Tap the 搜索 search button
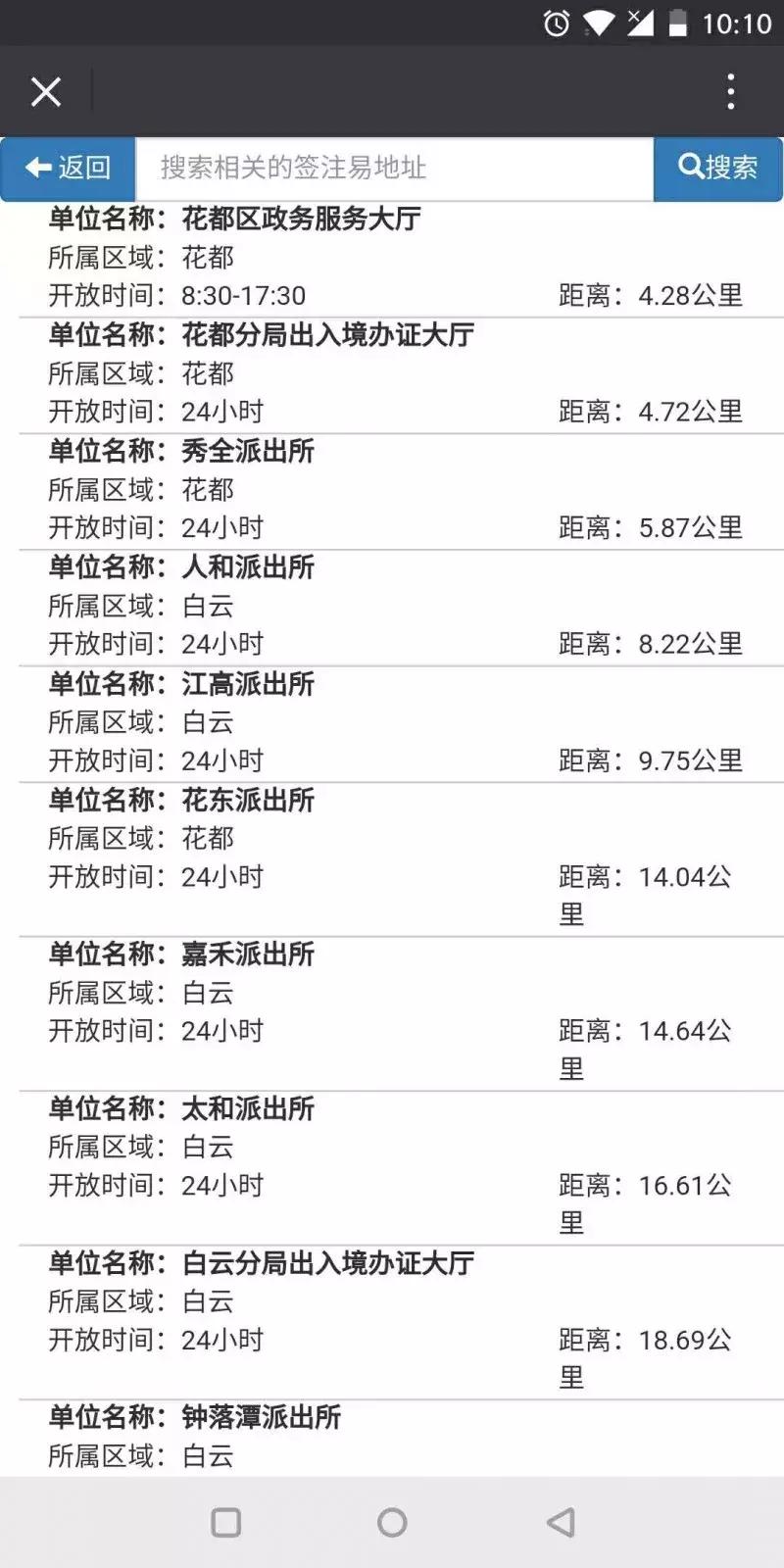 pyautogui.click(x=717, y=168)
